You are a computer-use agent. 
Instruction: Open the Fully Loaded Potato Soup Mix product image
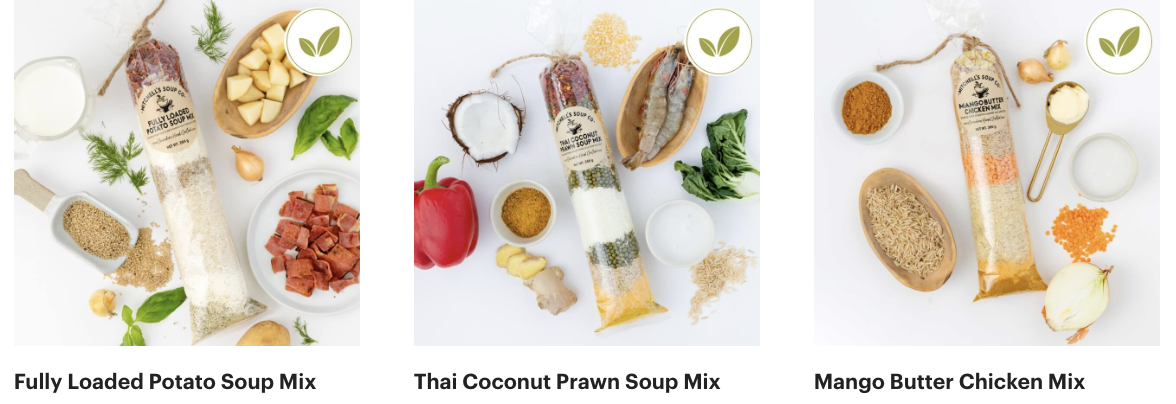pyautogui.click(x=187, y=175)
